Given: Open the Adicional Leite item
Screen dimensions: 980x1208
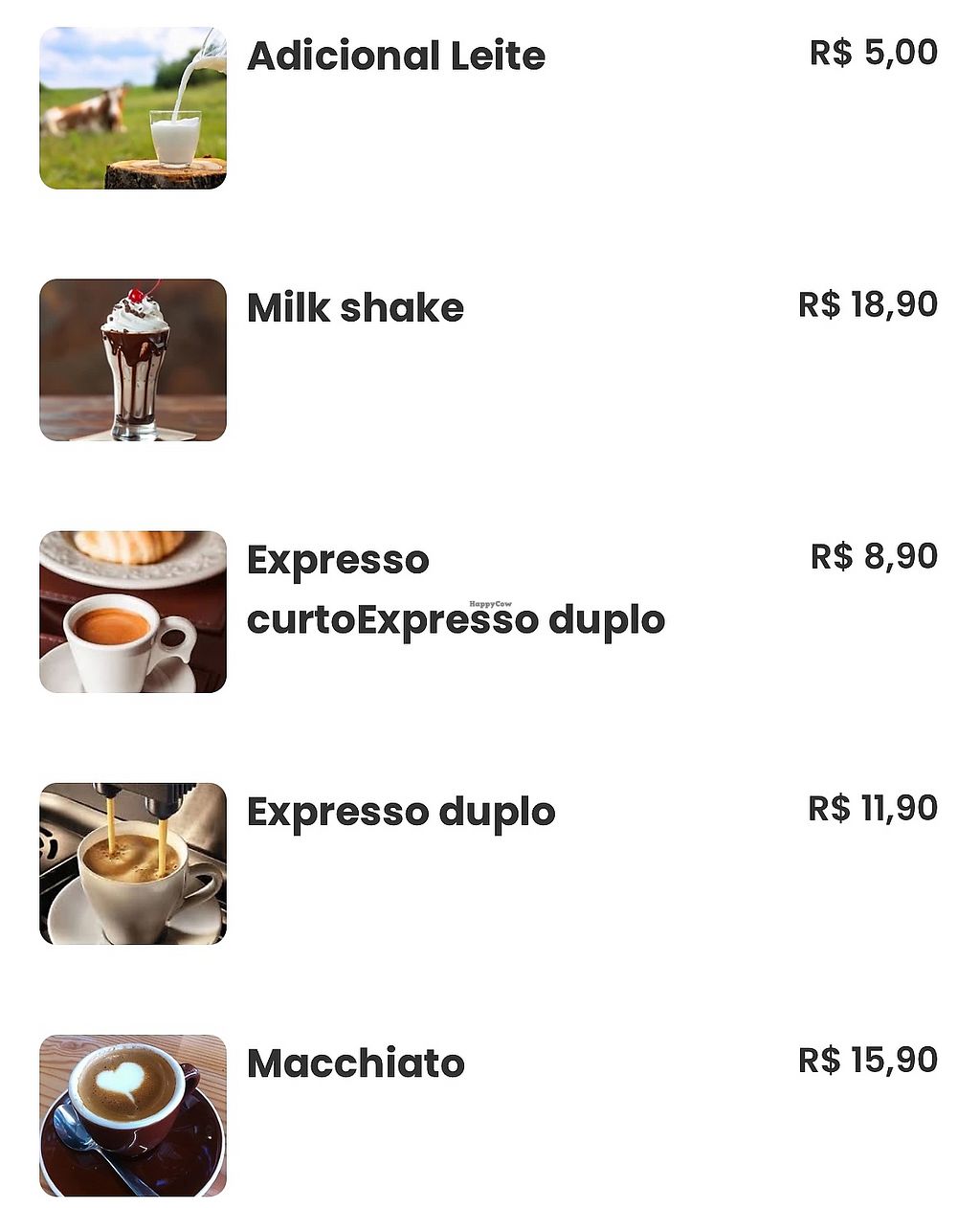Looking at the screenshot, I should (x=396, y=56).
